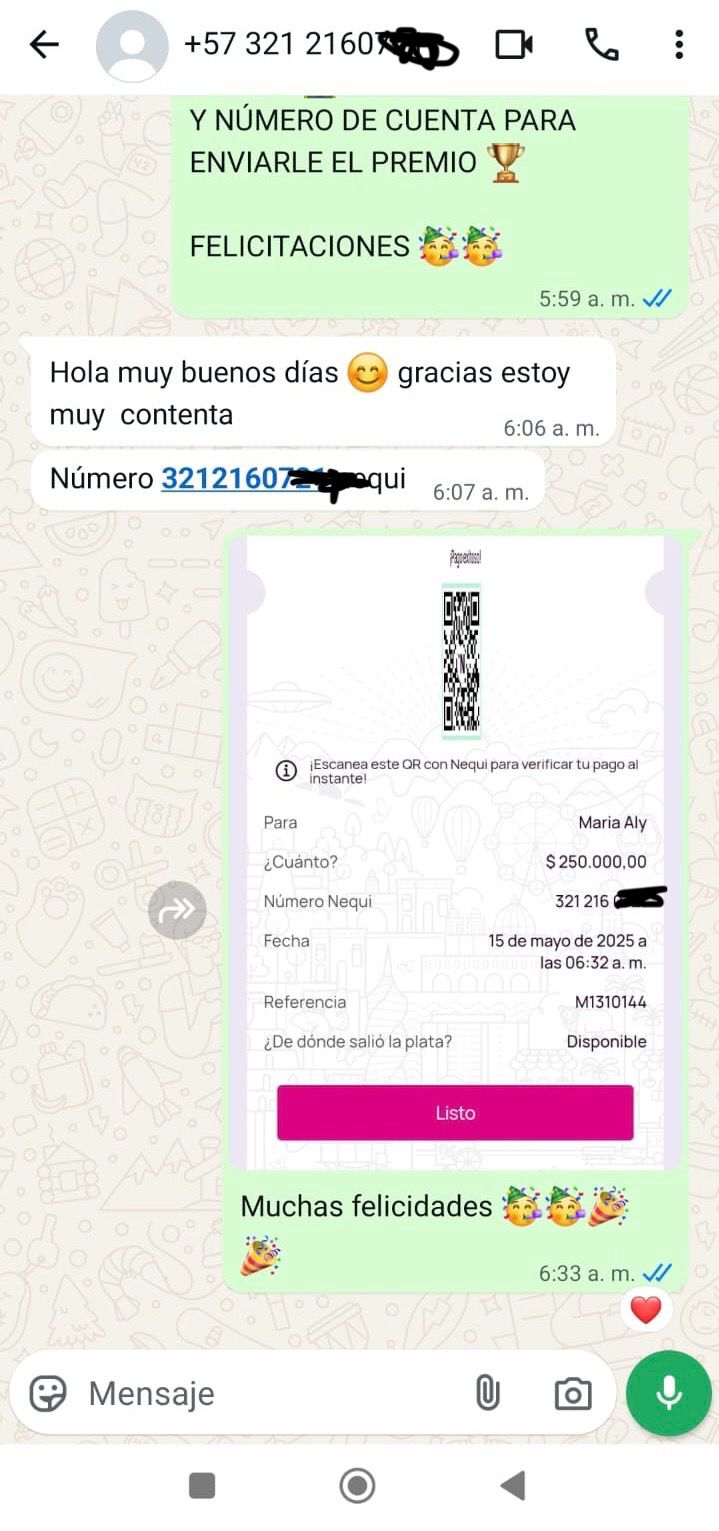Tap the system home button
The width and height of the screenshot is (719, 1531).
[357, 1486]
